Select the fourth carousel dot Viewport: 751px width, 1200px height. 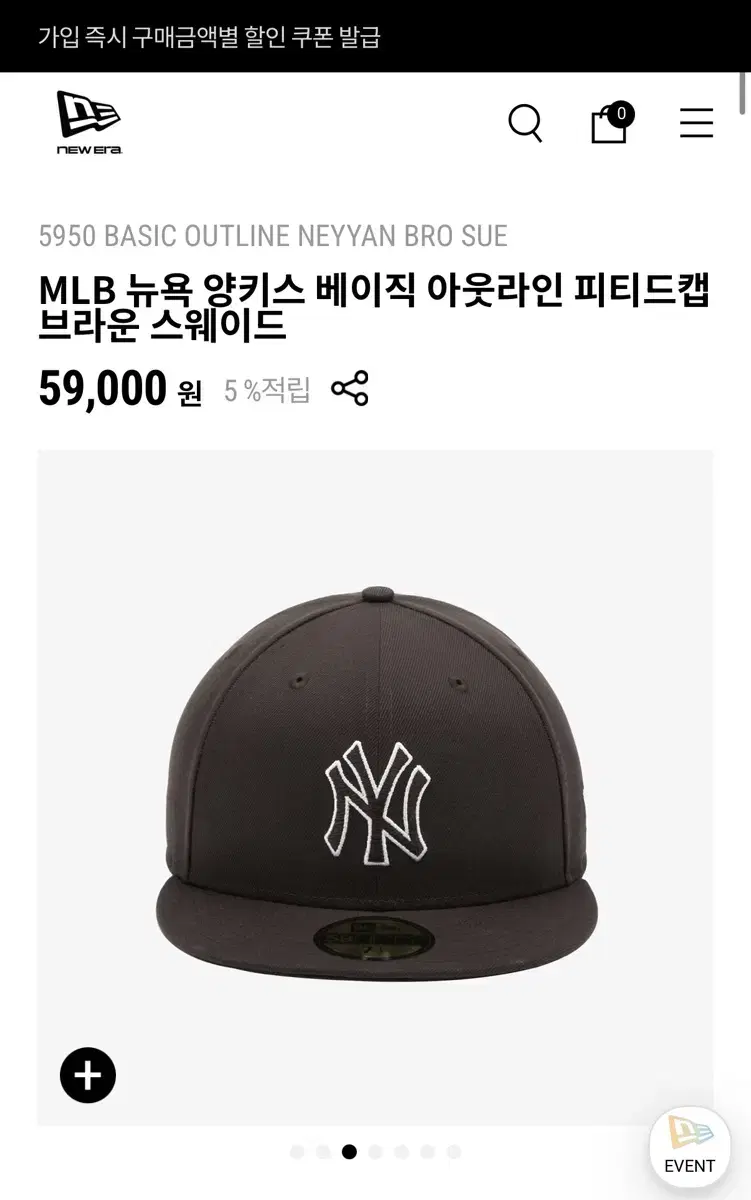point(376,1152)
